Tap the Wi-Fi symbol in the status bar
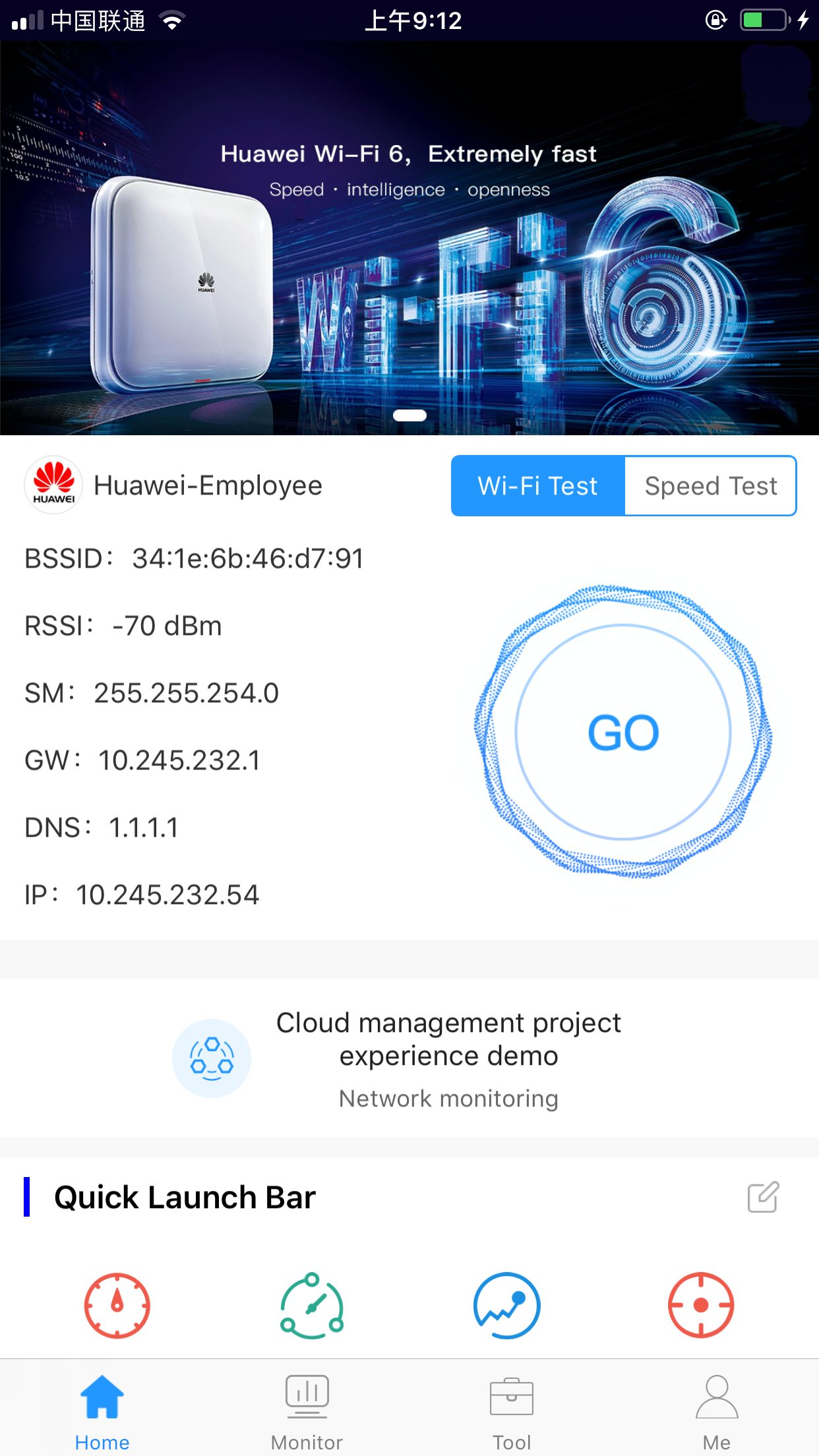Image resolution: width=819 pixels, height=1456 pixels. click(x=171, y=20)
